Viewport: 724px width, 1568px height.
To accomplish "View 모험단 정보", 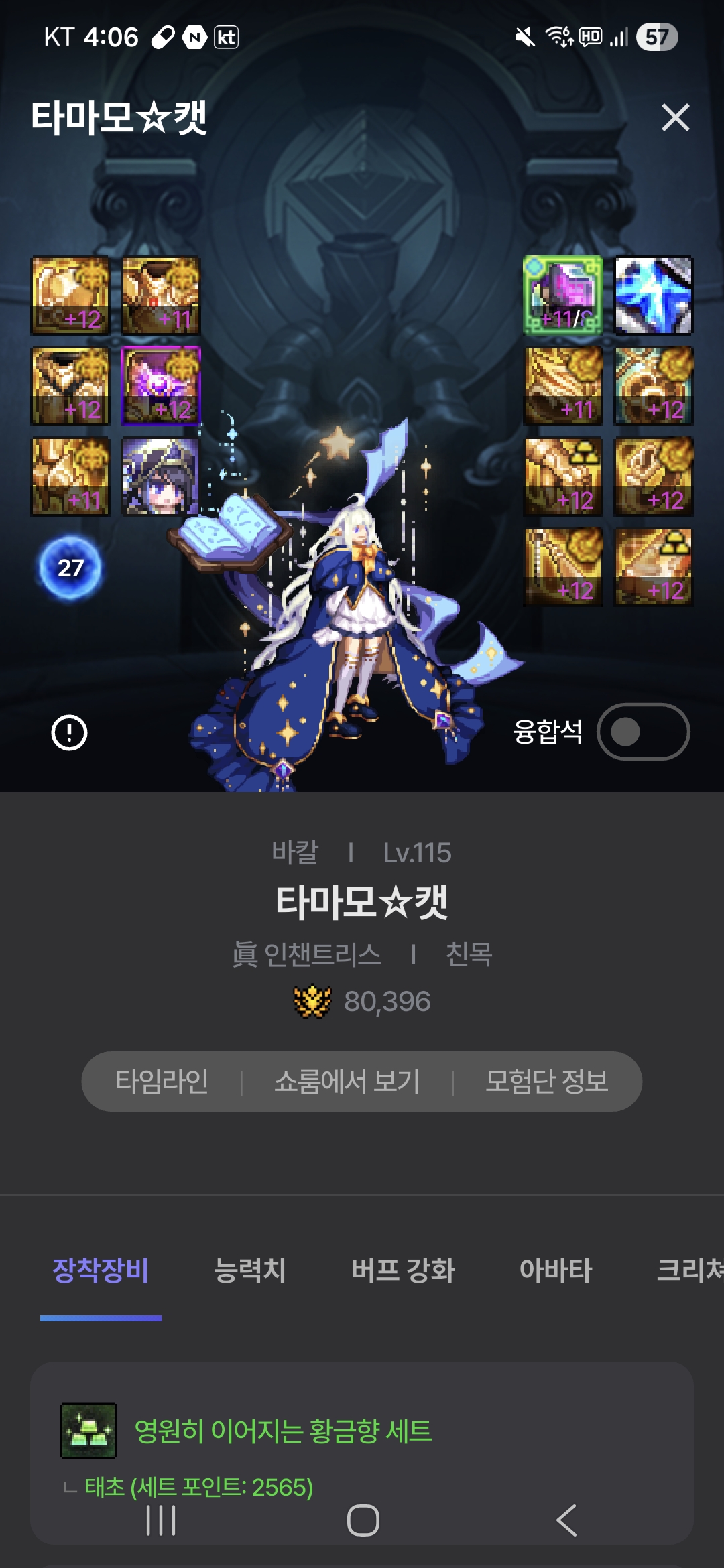I will pos(546,1081).
